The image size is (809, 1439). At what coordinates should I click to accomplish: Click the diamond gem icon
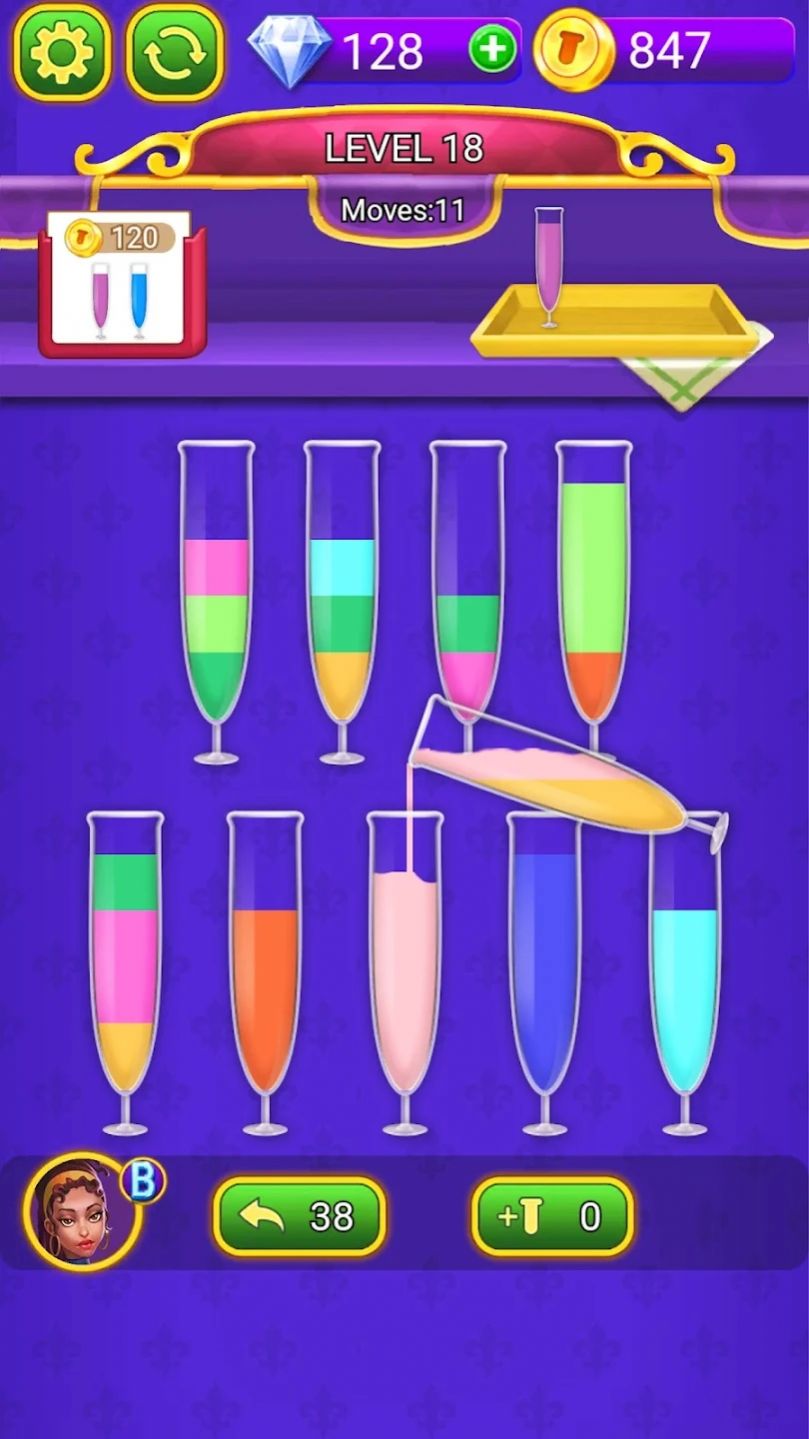pos(291,47)
